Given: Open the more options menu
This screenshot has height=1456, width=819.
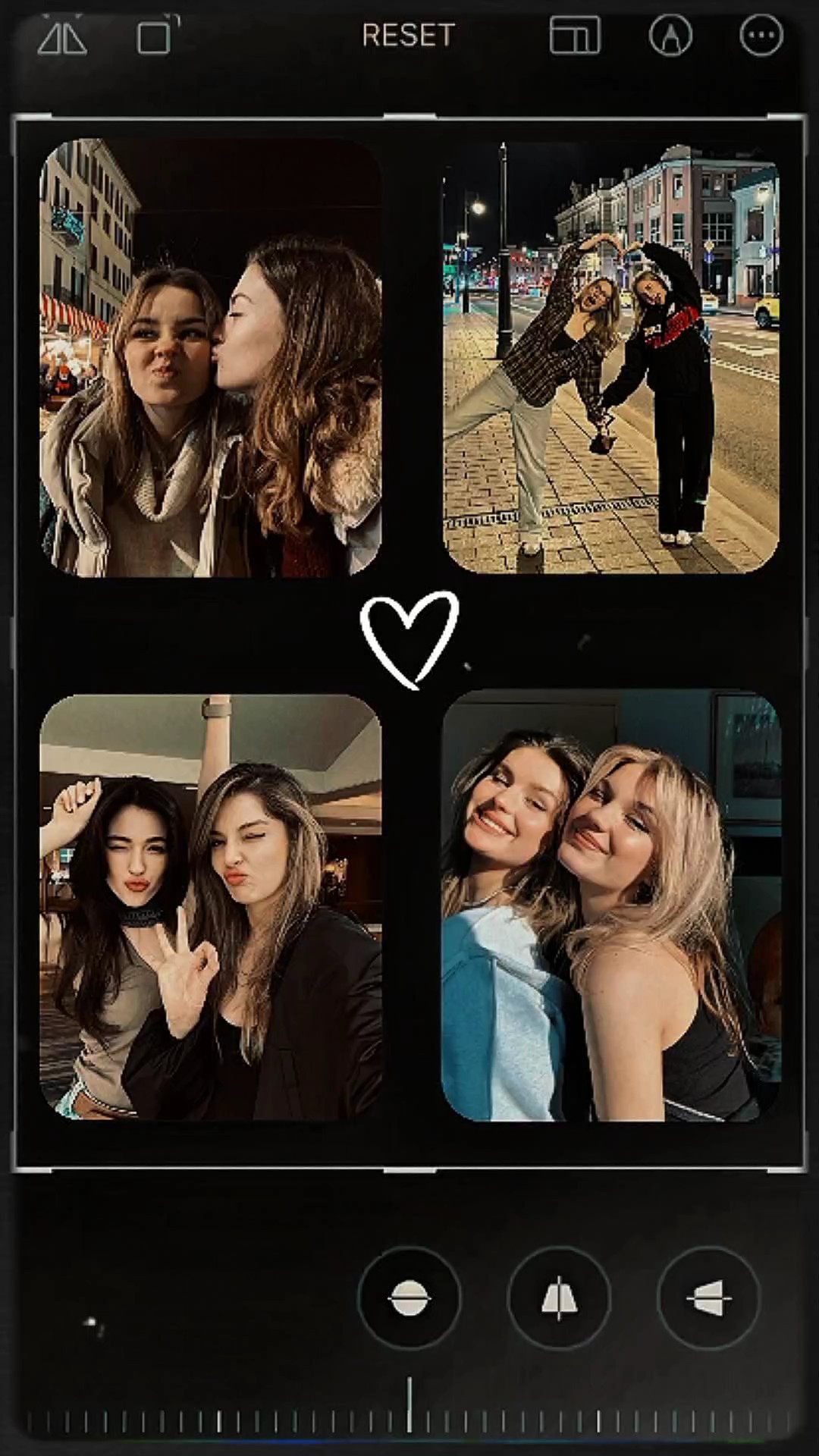Looking at the screenshot, I should coord(761,35).
